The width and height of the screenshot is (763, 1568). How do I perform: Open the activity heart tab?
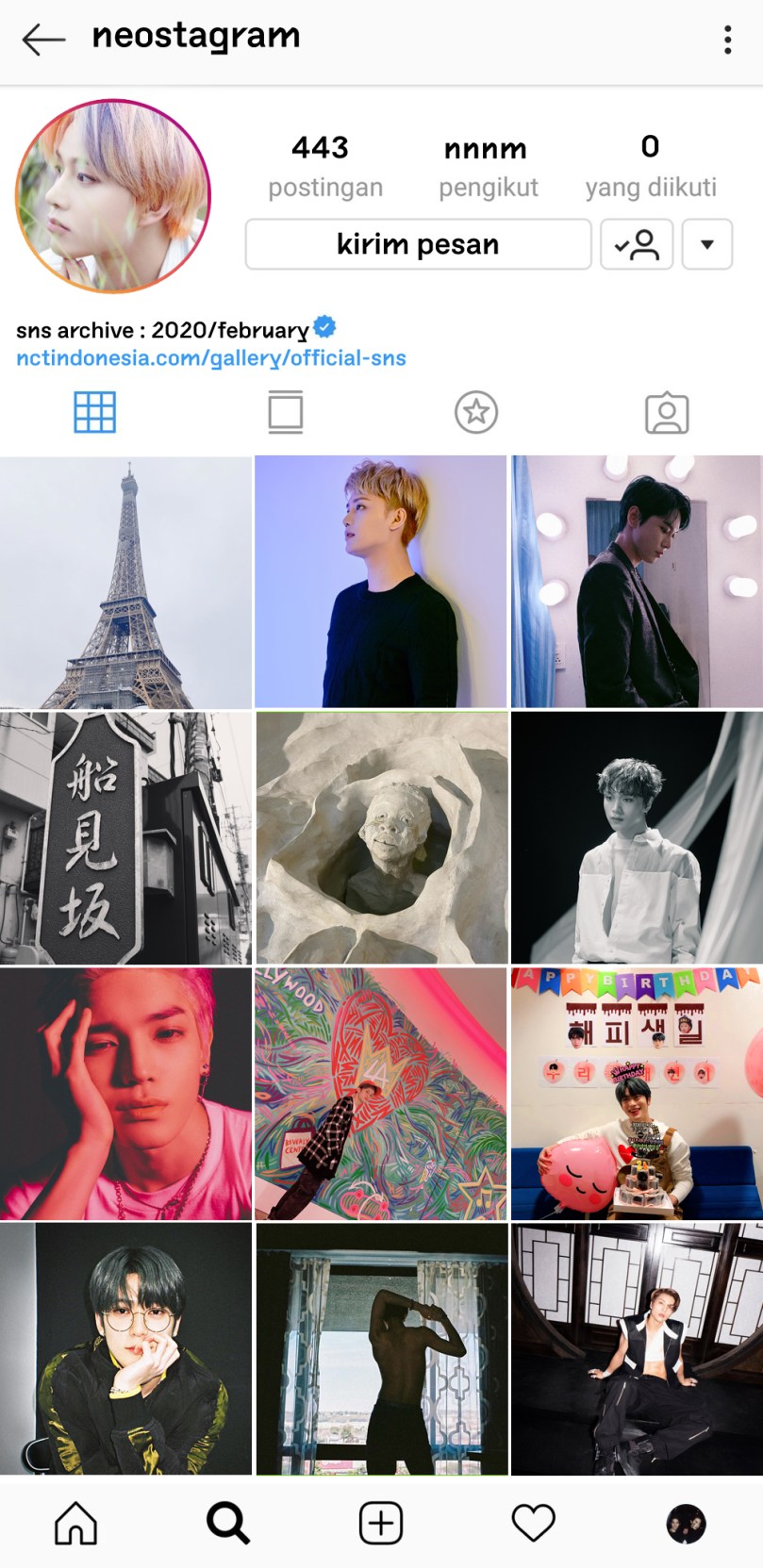pyautogui.click(x=534, y=1524)
